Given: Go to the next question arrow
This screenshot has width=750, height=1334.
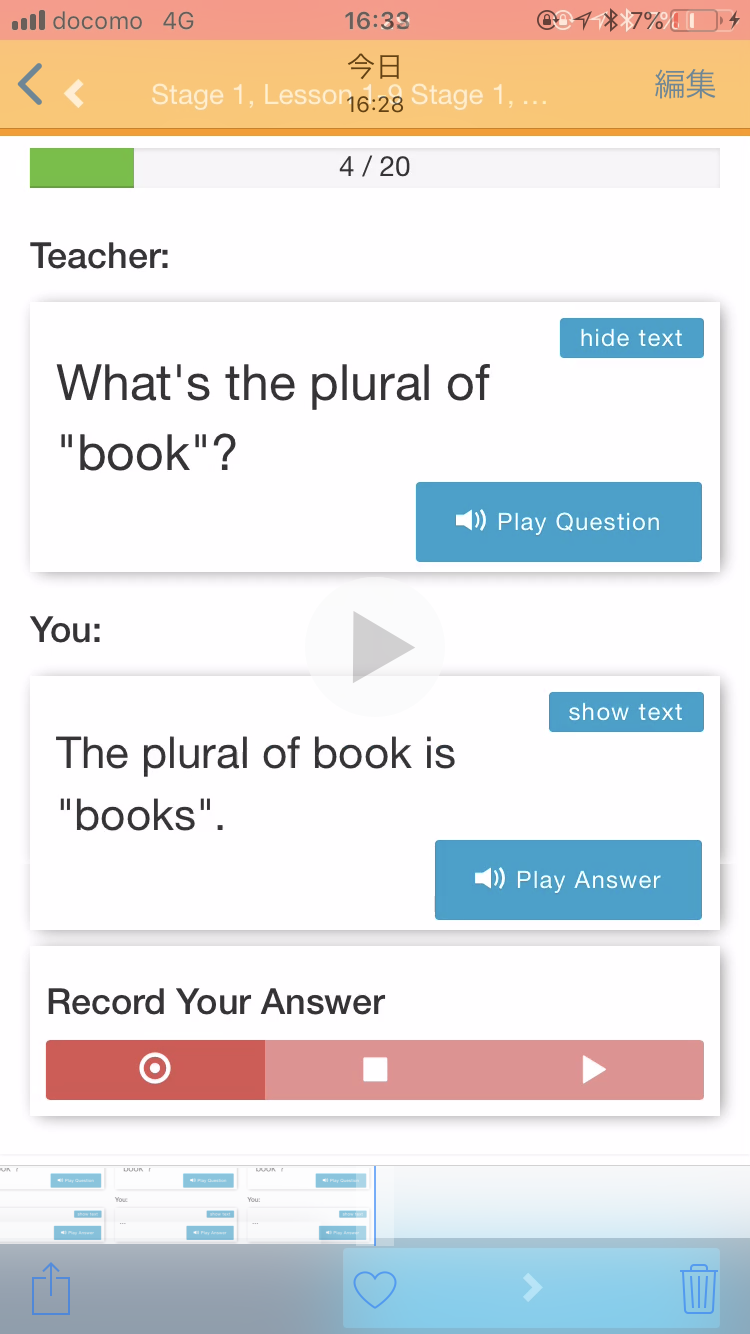Looking at the screenshot, I should coord(533,1288).
